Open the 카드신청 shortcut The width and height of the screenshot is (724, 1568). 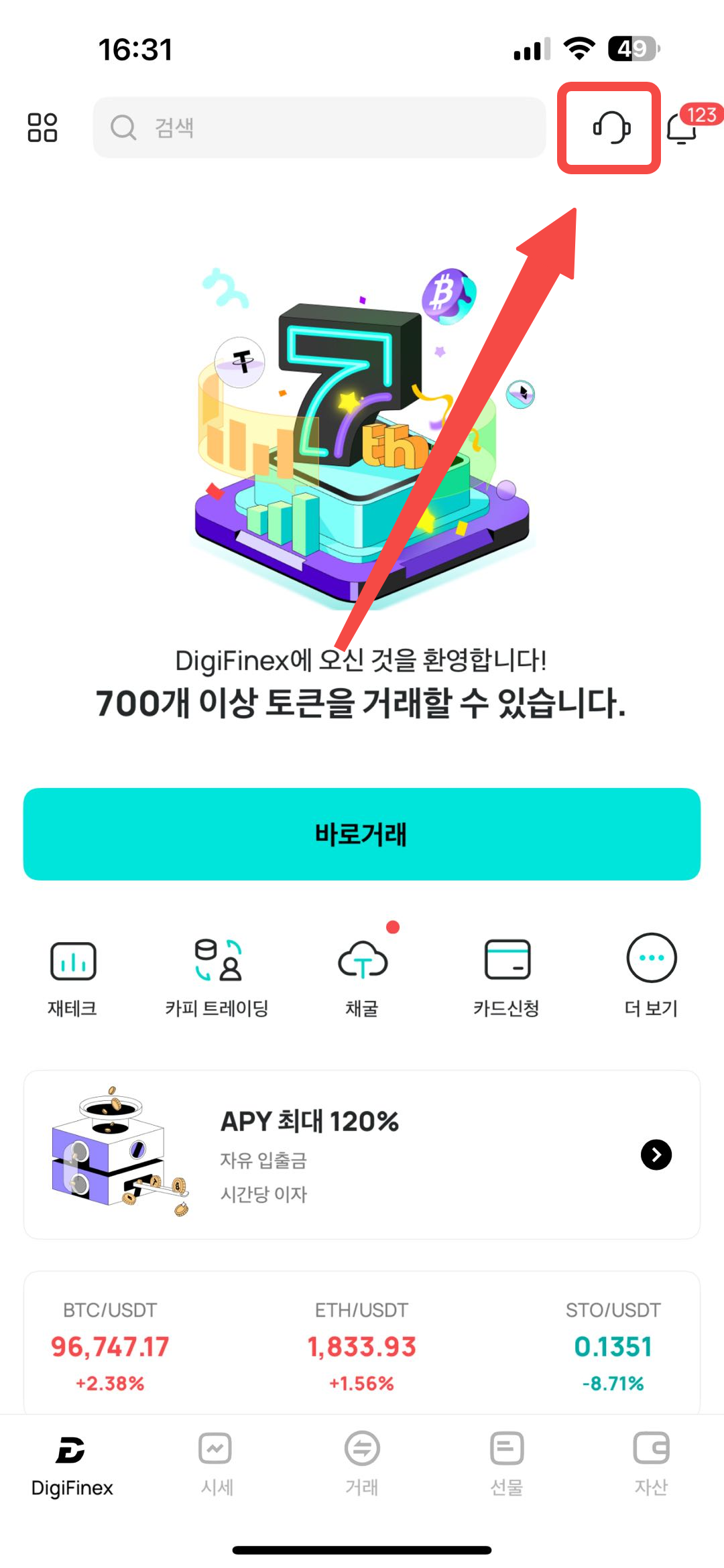tap(507, 977)
